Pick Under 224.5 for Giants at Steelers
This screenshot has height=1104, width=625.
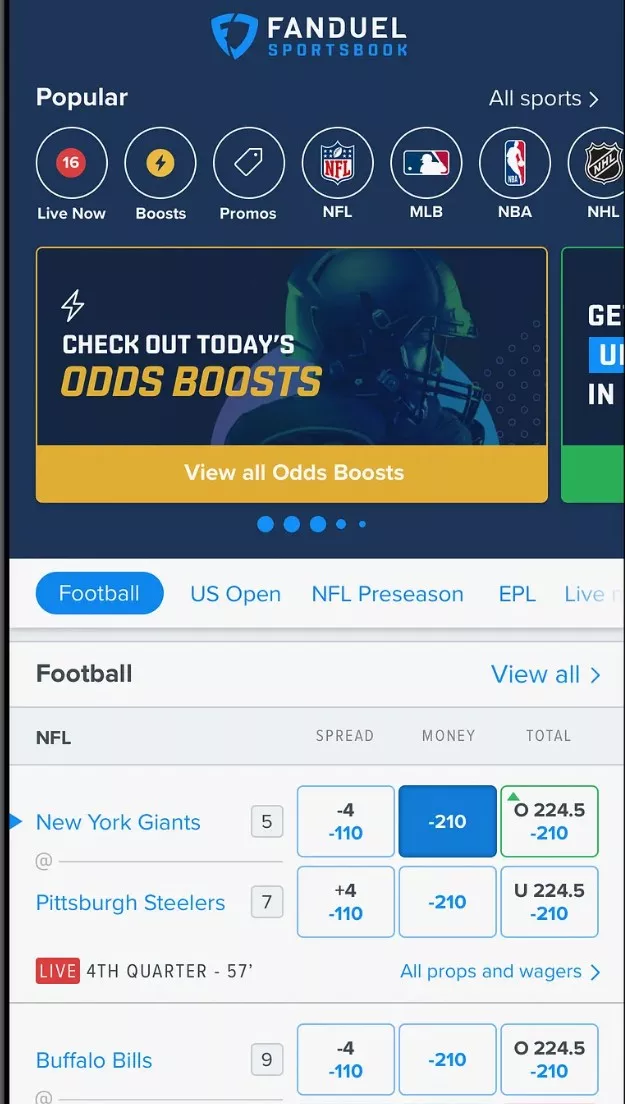pyautogui.click(x=549, y=902)
